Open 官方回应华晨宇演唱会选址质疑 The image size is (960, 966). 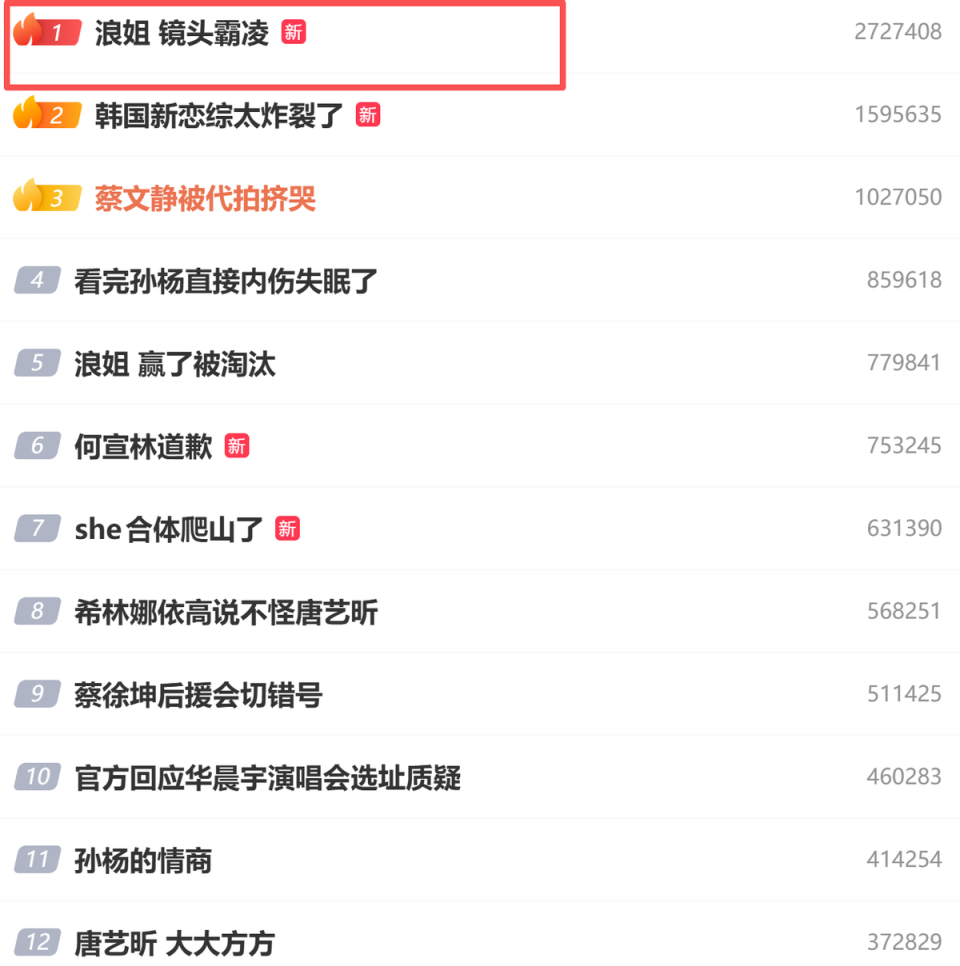[x=267, y=776]
